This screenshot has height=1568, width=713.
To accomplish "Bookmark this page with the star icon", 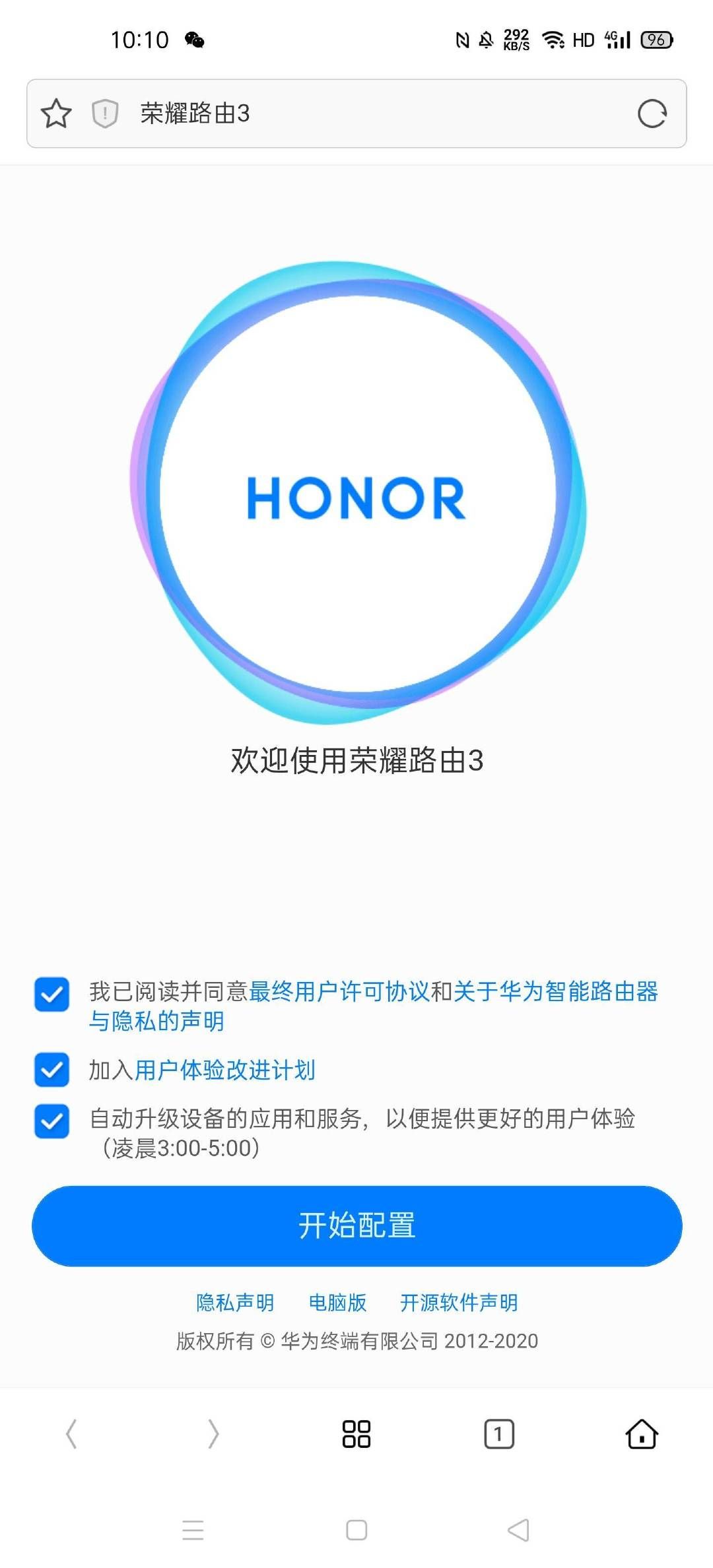I will pyautogui.click(x=56, y=114).
